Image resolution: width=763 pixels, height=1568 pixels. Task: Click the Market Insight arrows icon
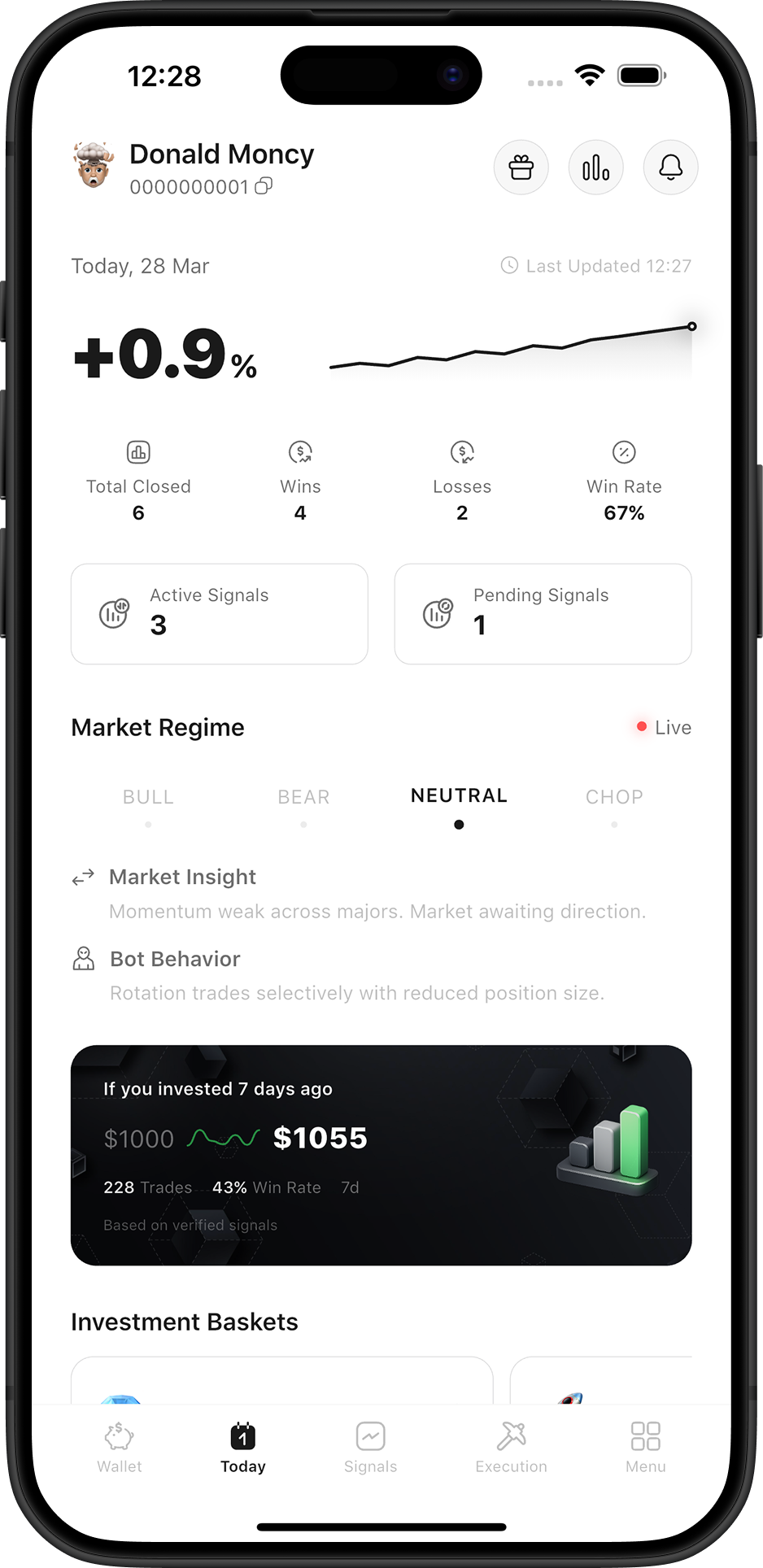point(82,878)
